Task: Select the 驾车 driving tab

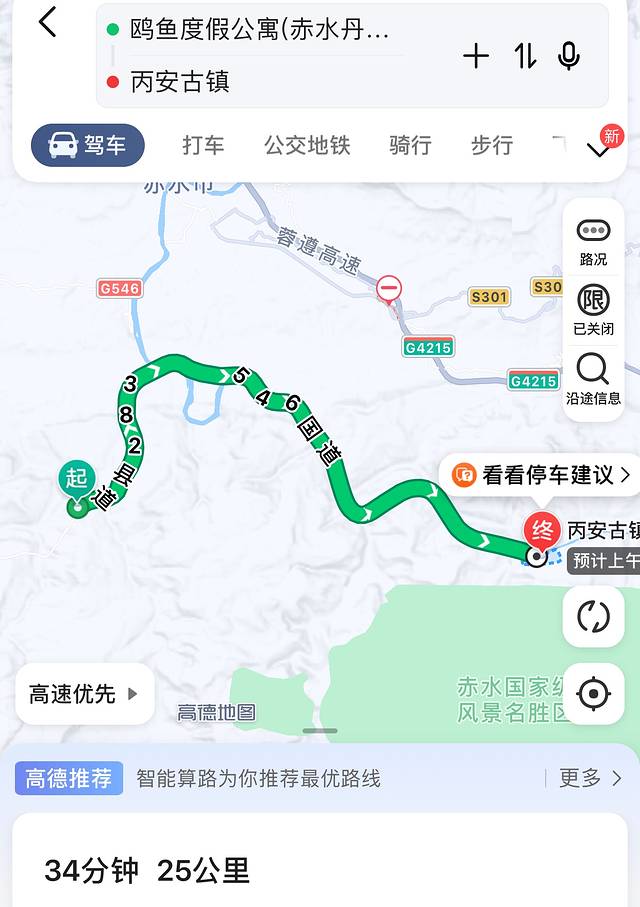Action: click(88, 145)
